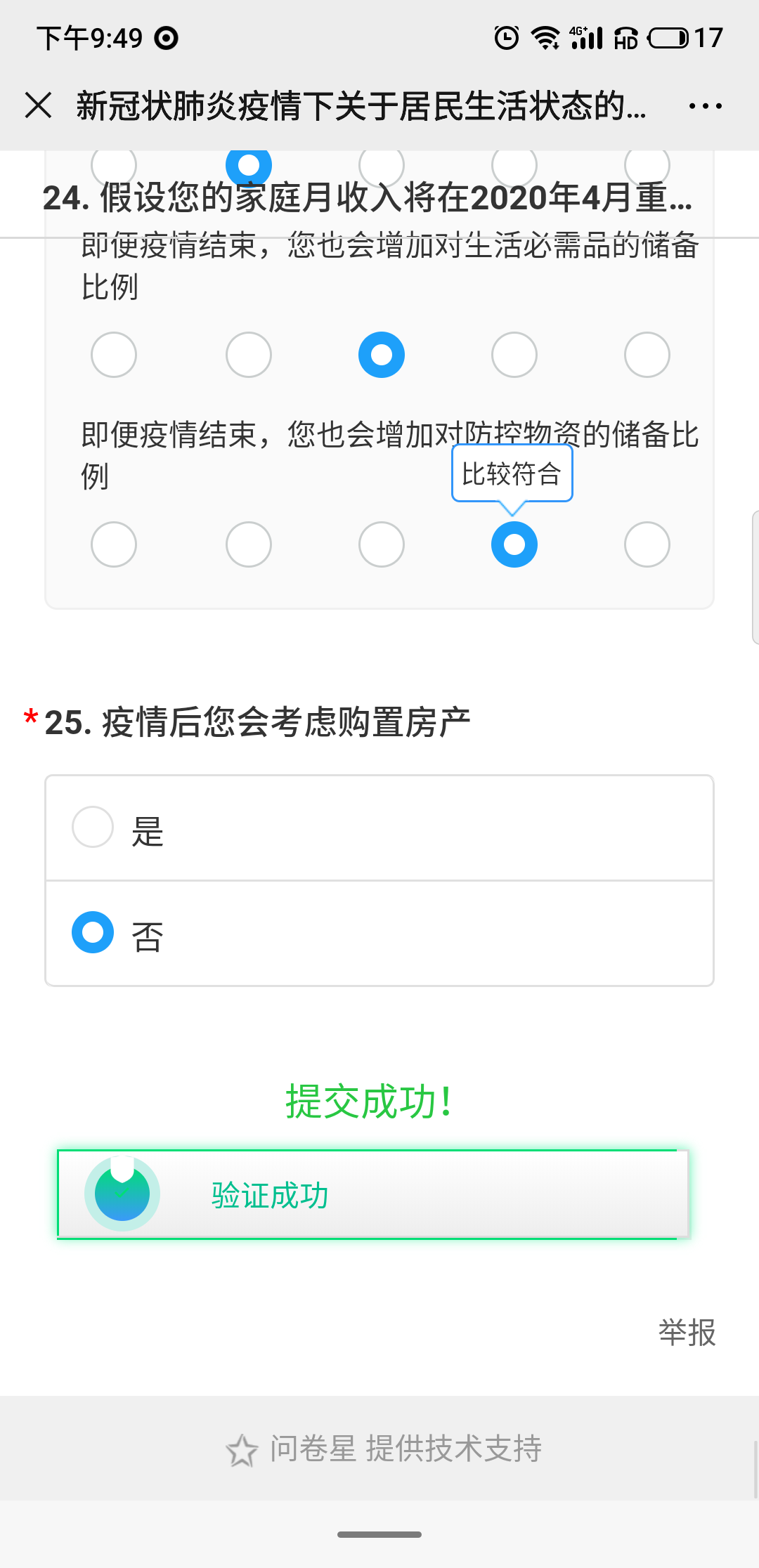Choose second option for 生活必需品 storage statement

point(248,355)
